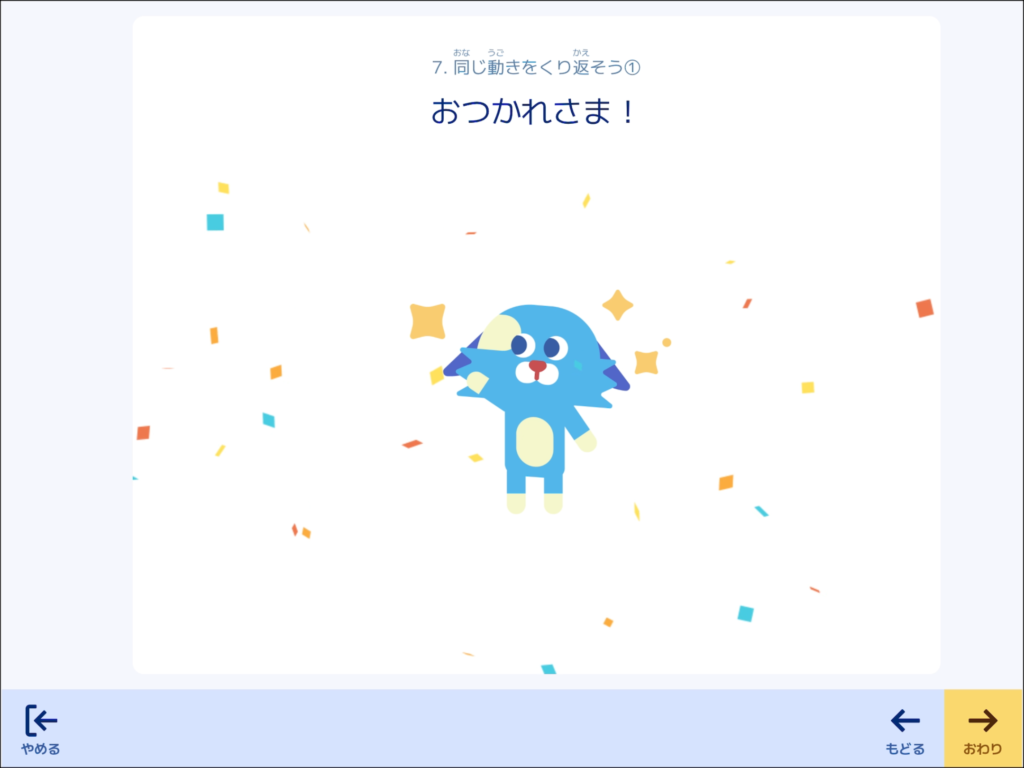1024x768 pixels.
Task: Finish the lesson with the おわり button
Action: [x=983, y=729]
